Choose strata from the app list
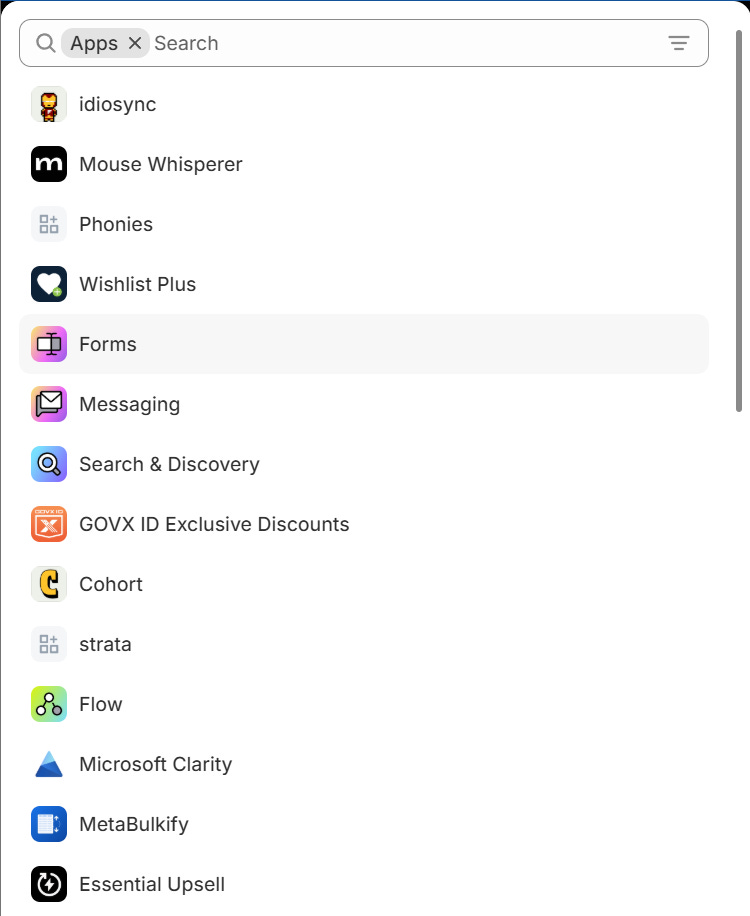The height and width of the screenshot is (916, 750). 364,644
